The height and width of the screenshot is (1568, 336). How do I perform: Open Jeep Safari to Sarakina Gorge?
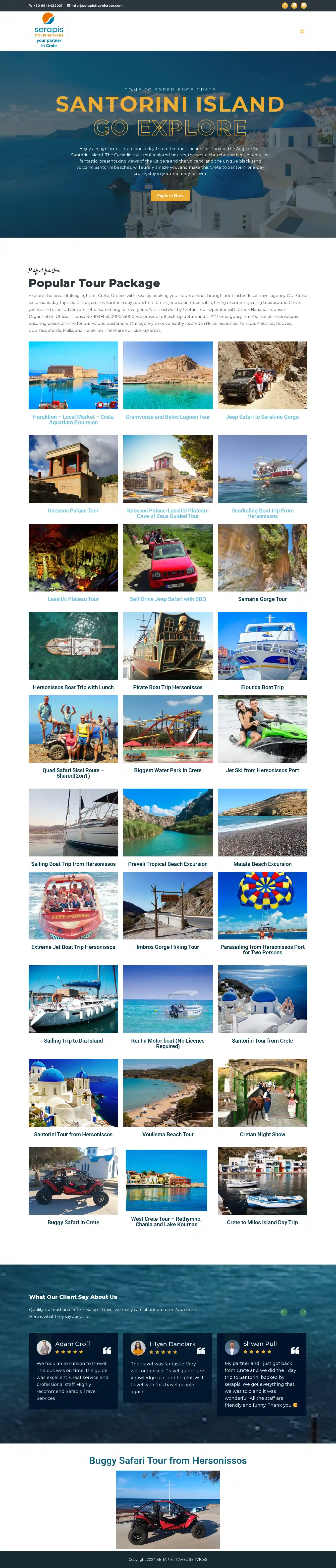point(262,417)
